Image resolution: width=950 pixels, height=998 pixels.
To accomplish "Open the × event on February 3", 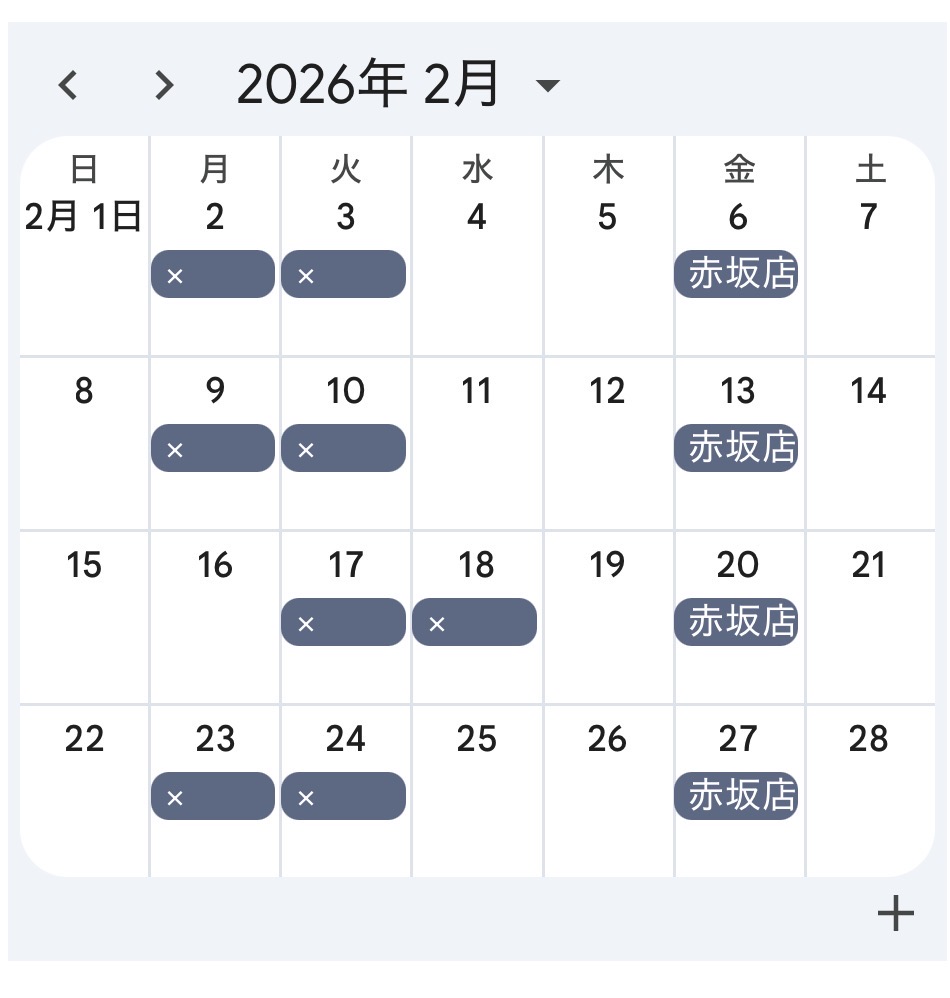I will [343, 275].
